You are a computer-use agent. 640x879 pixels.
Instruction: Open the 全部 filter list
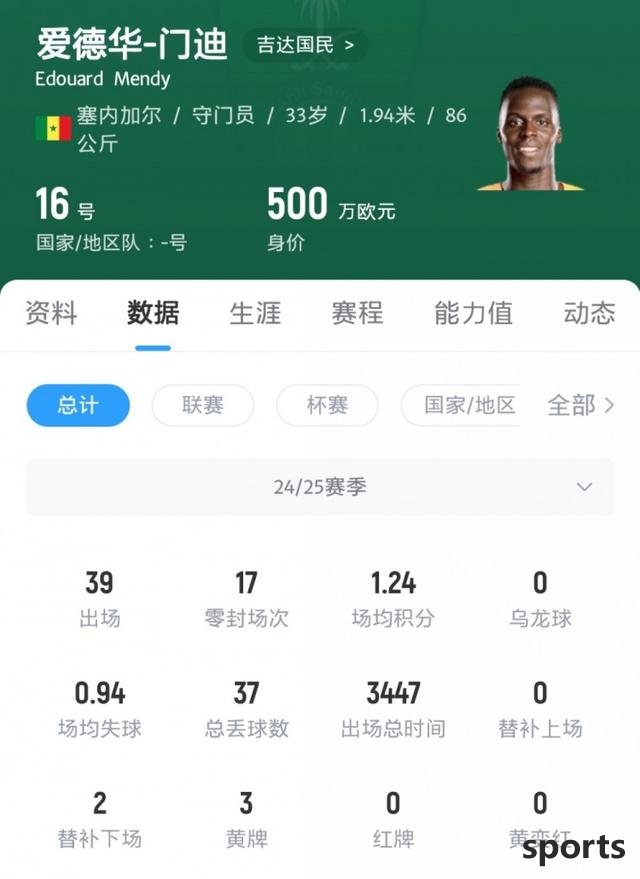(x=581, y=405)
